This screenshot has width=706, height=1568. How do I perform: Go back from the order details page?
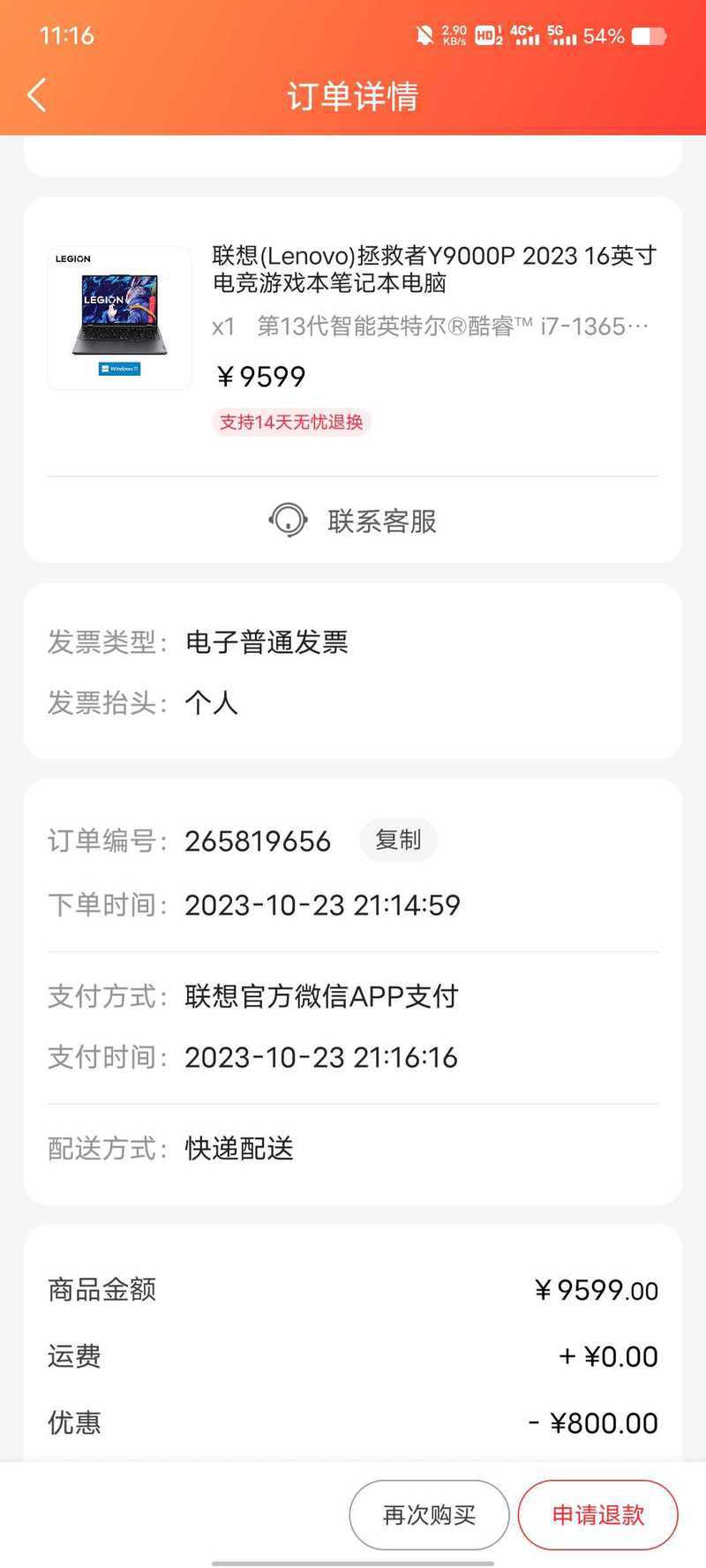click(37, 95)
